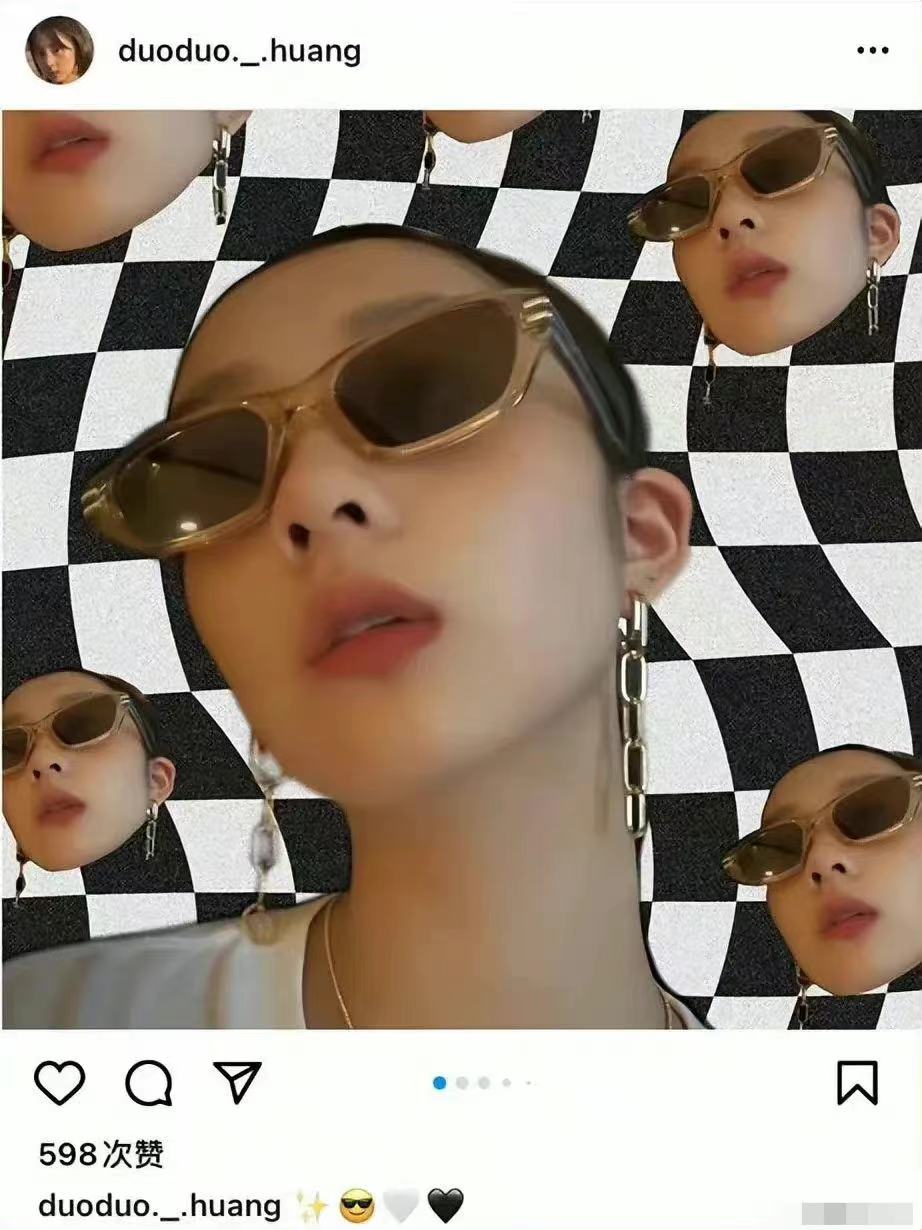The width and height of the screenshot is (922, 1230).
Task: Tap the duoduo._.huang username in the header
Action: tap(239, 51)
